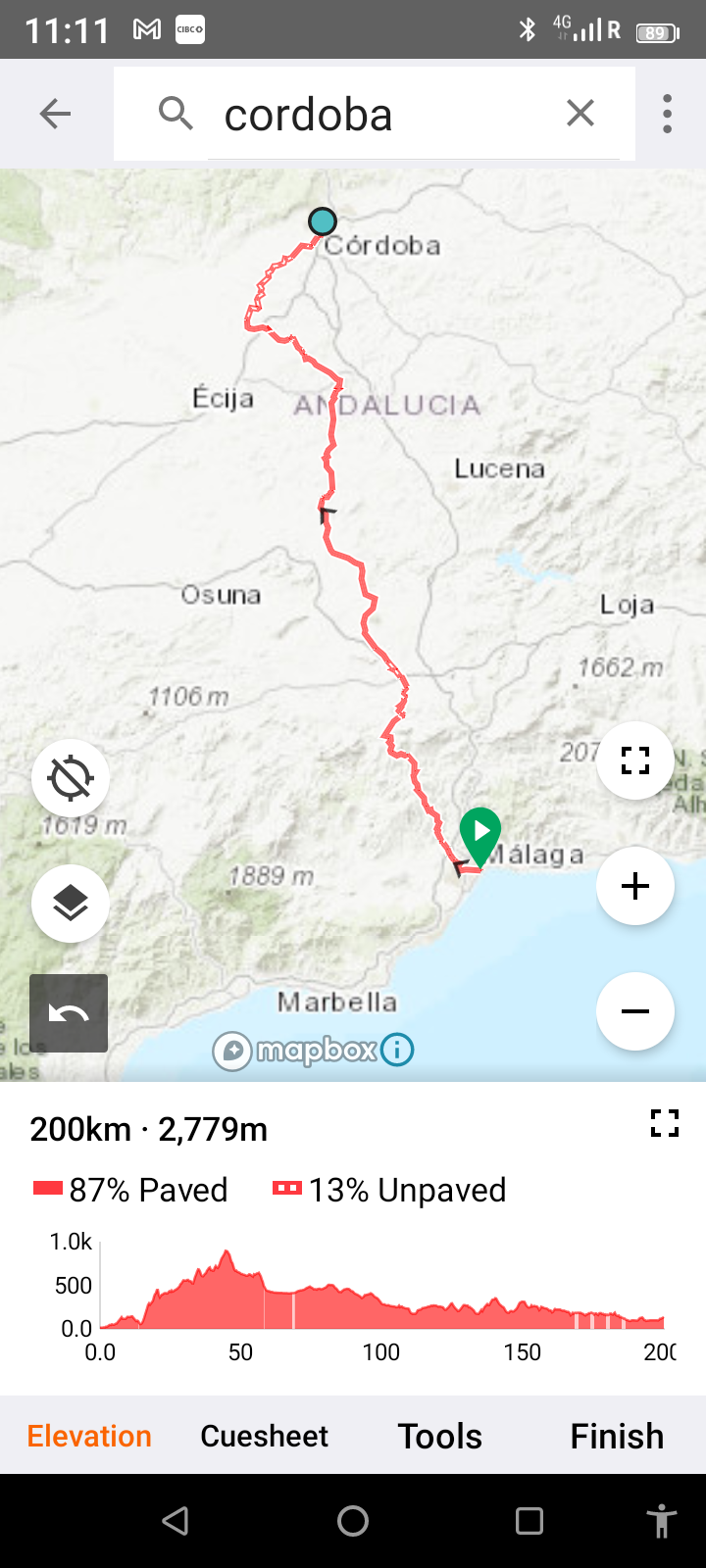Switch to the Cuesheet tab
The width and height of the screenshot is (706, 1568).
click(x=265, y=1436)
